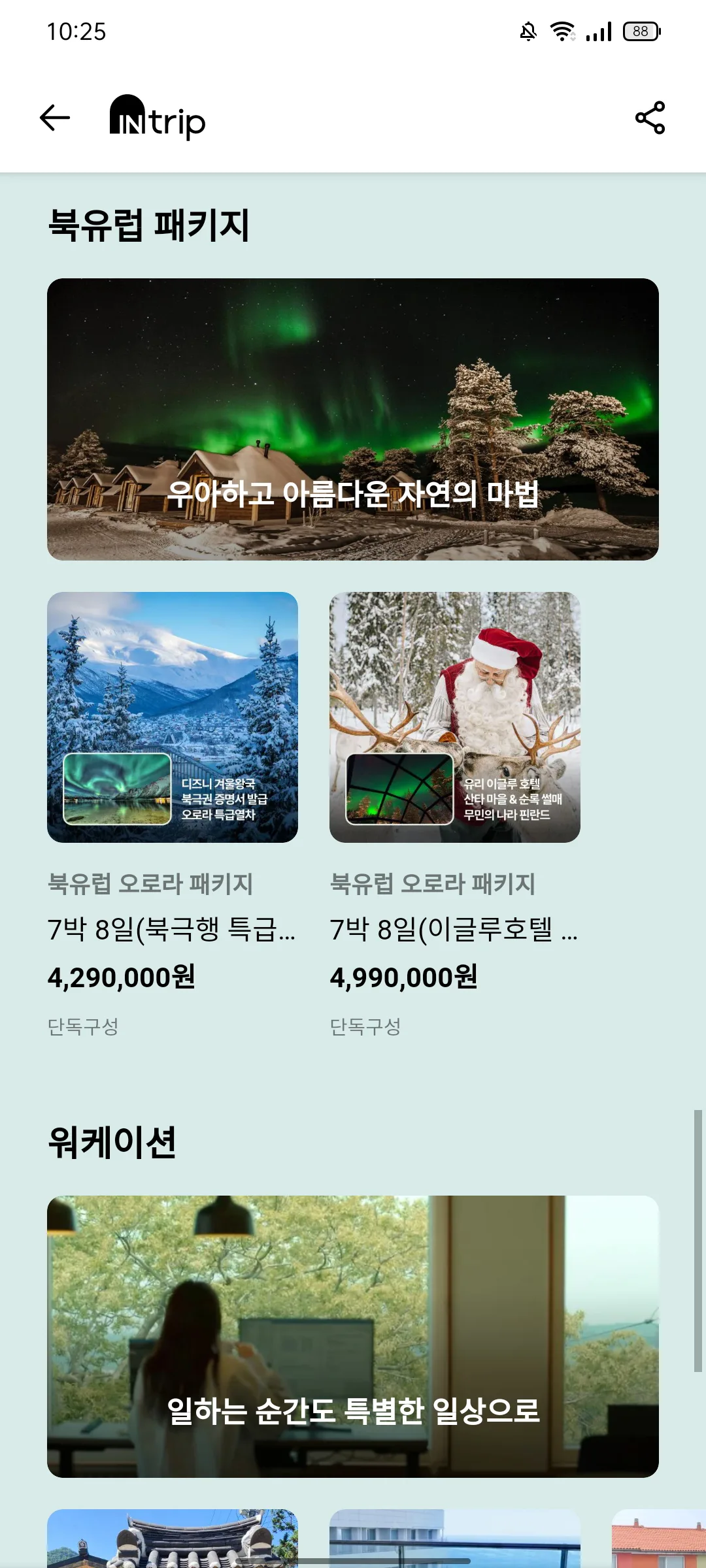
Task: Tap the notifications-muted bell icon
Action: [x=528, y=31]
